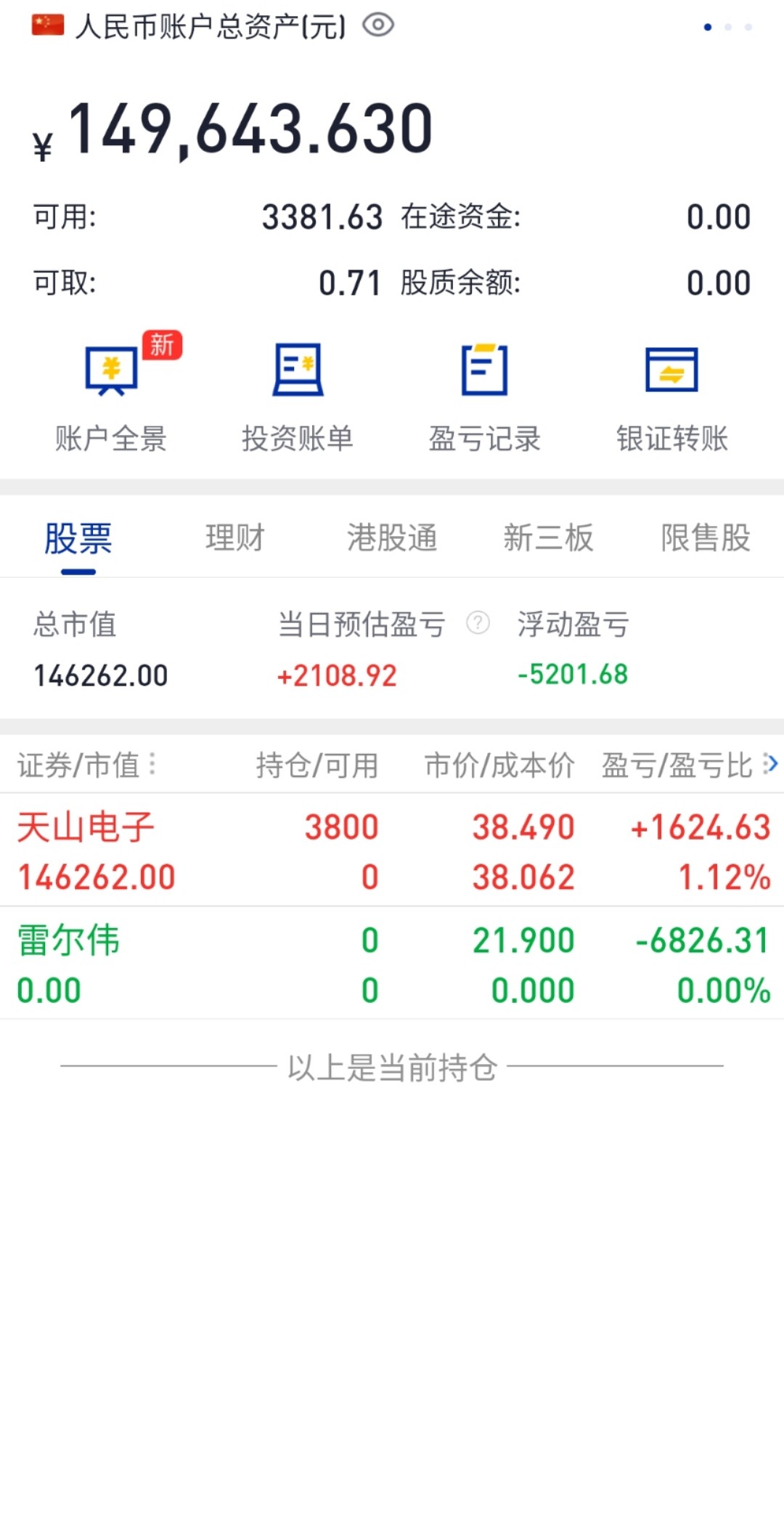Open the 天山电子 holding row
The height and width of the screenshot is (1523, 784).
tap(392, 850)
